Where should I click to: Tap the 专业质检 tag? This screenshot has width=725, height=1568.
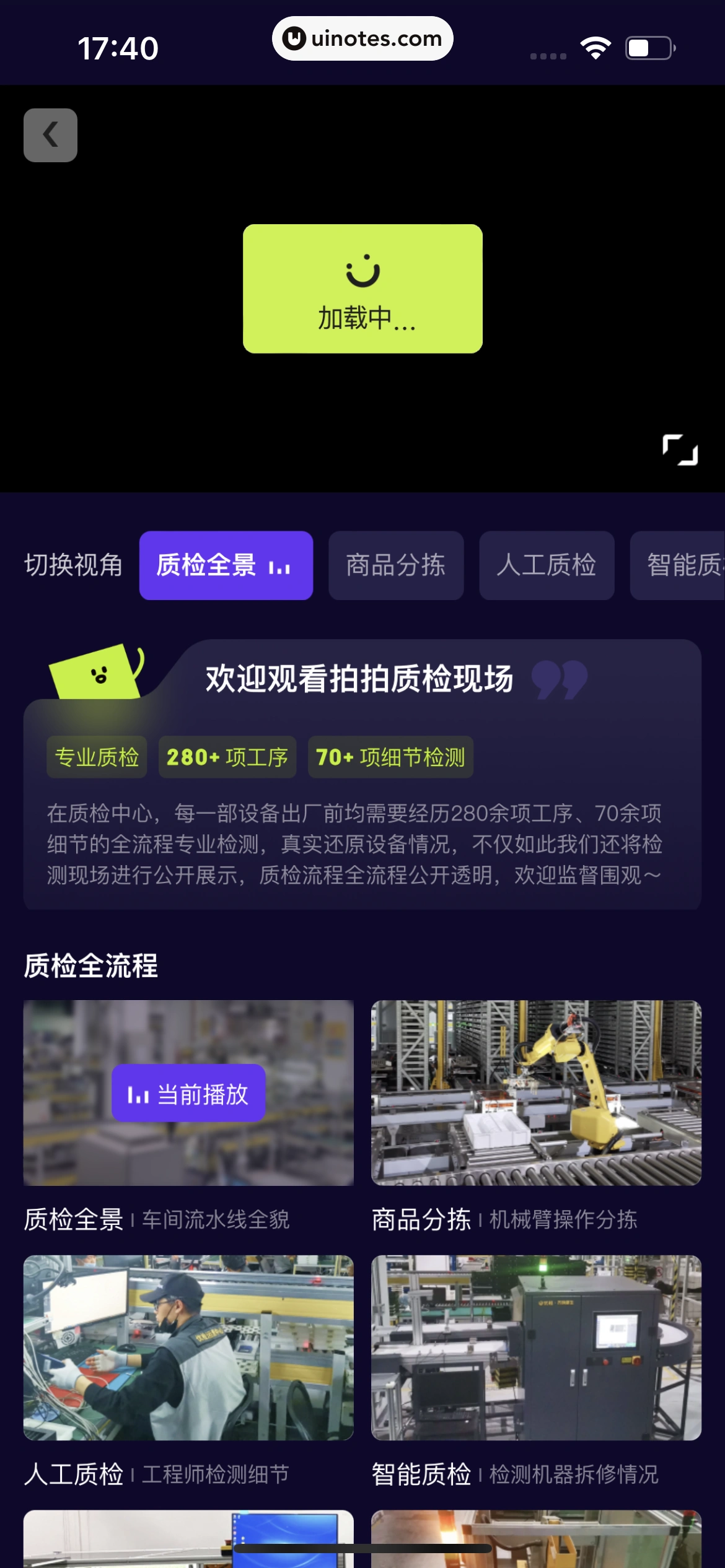click(97, 757)
